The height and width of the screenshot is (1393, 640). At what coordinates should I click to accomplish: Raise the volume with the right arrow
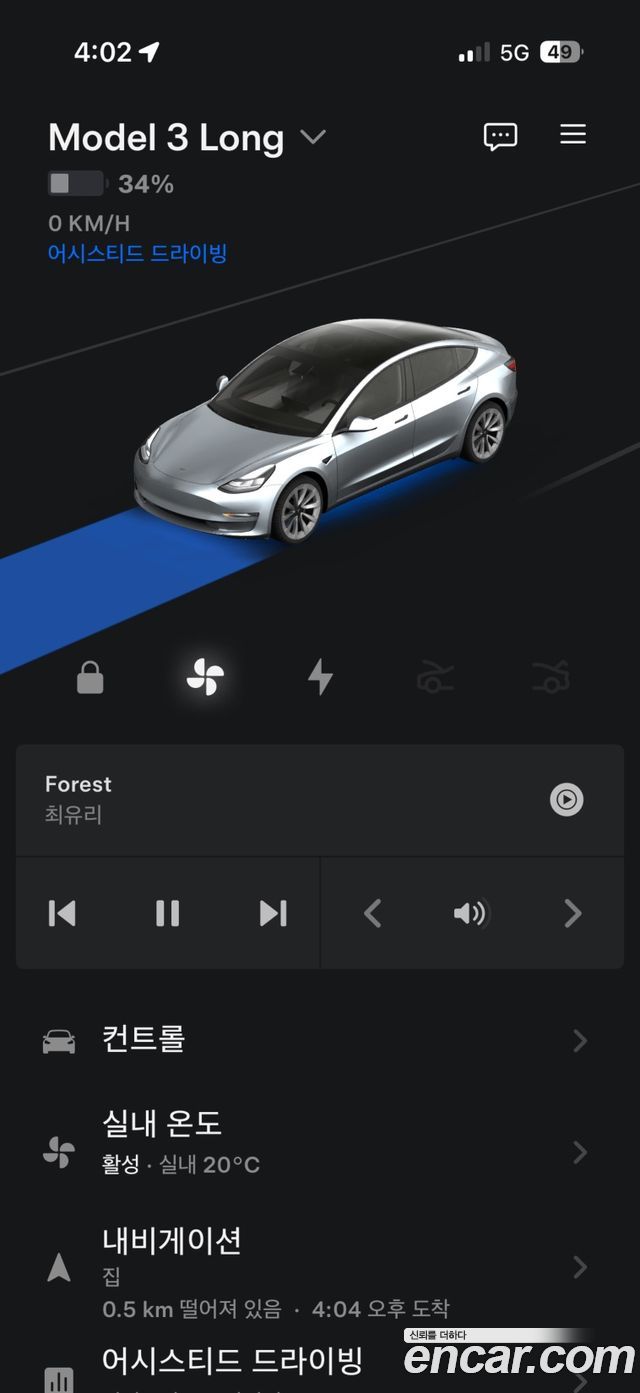(x=572, y=913)
